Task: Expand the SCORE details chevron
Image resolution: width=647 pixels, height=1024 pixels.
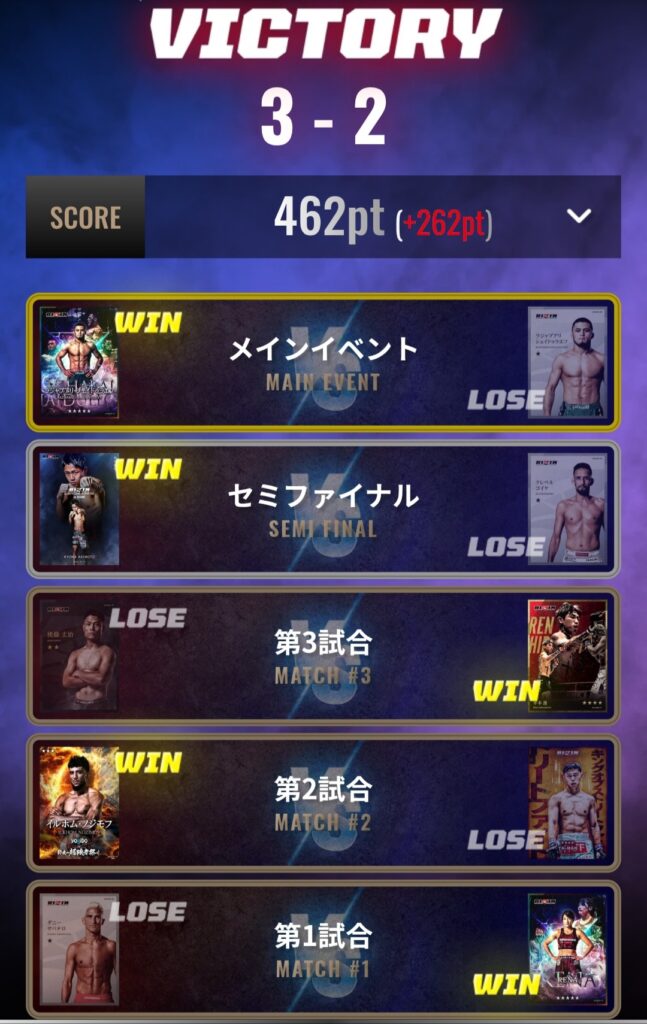Action: [579, 217]
